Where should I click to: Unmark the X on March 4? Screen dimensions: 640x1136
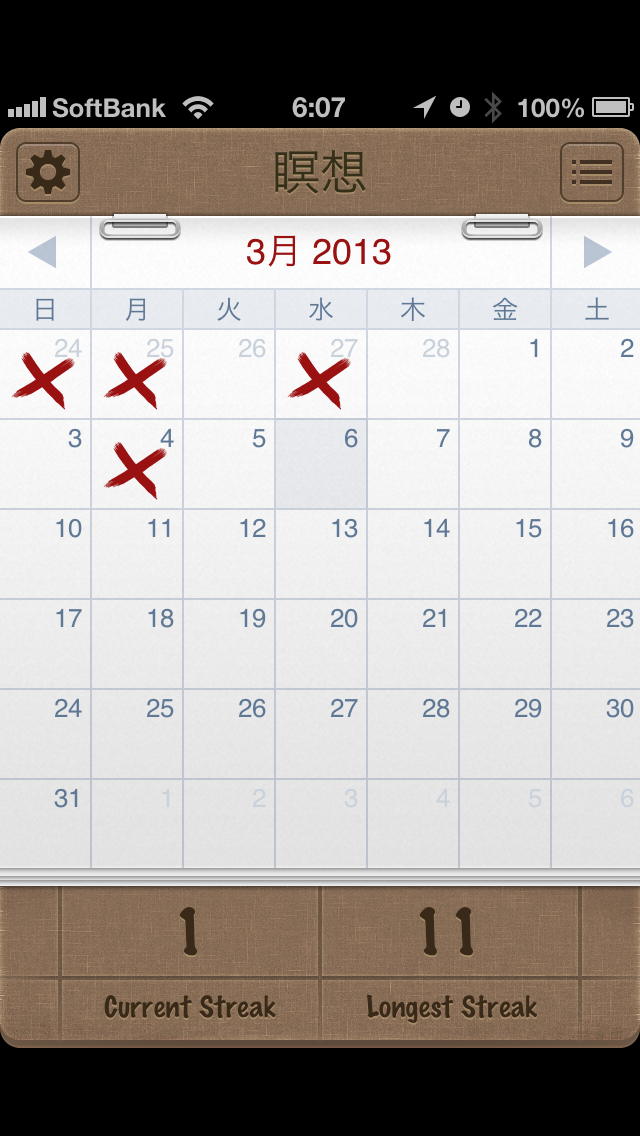click(137, 466)
